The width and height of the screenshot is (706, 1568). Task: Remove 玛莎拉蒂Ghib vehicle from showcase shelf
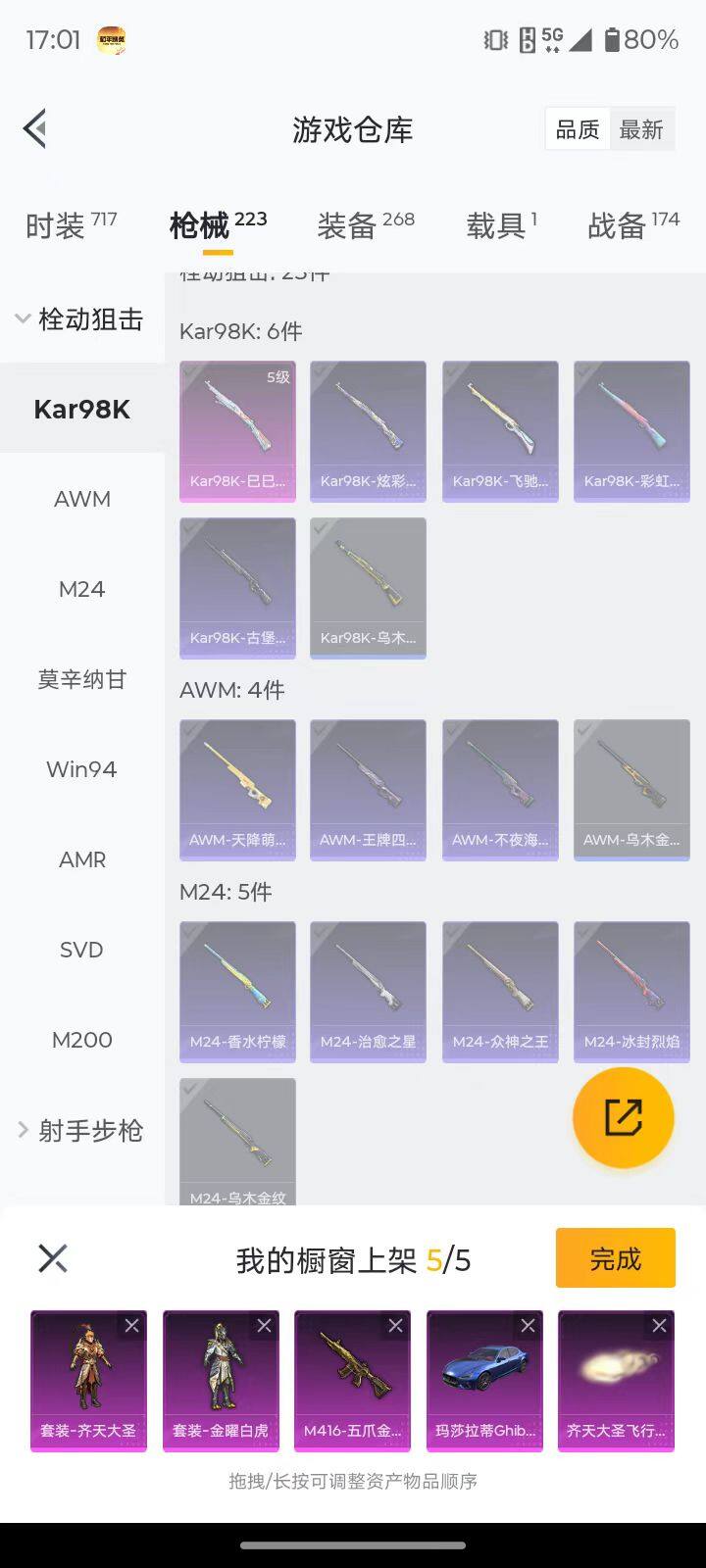(529, 1326)
